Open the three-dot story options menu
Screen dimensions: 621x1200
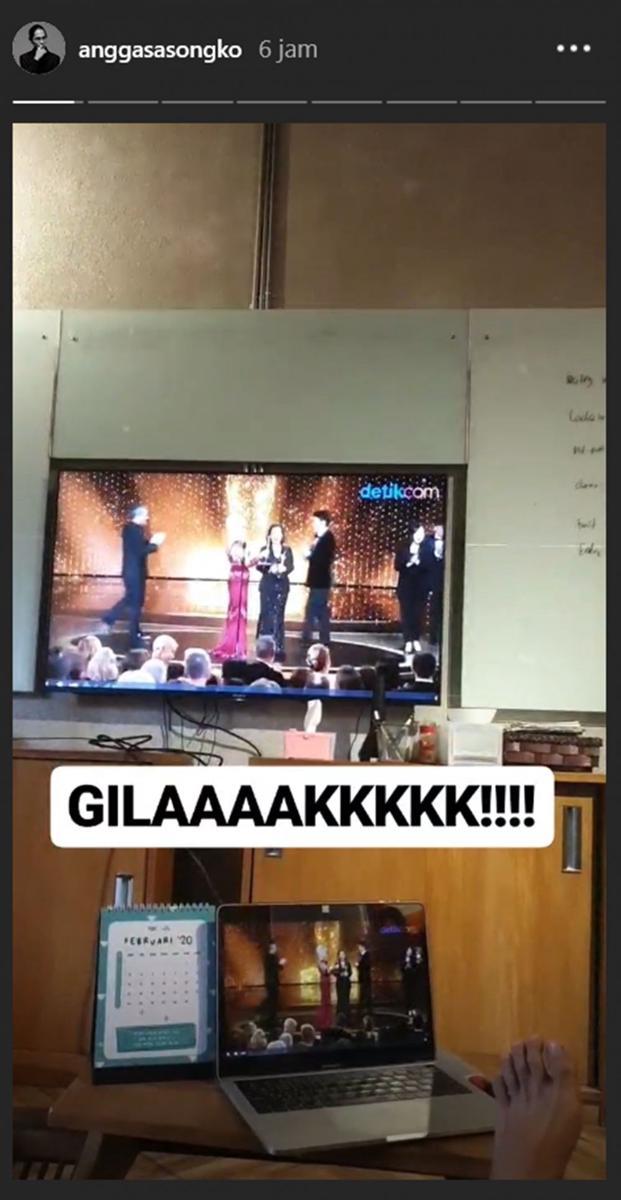tap(573, 48)
